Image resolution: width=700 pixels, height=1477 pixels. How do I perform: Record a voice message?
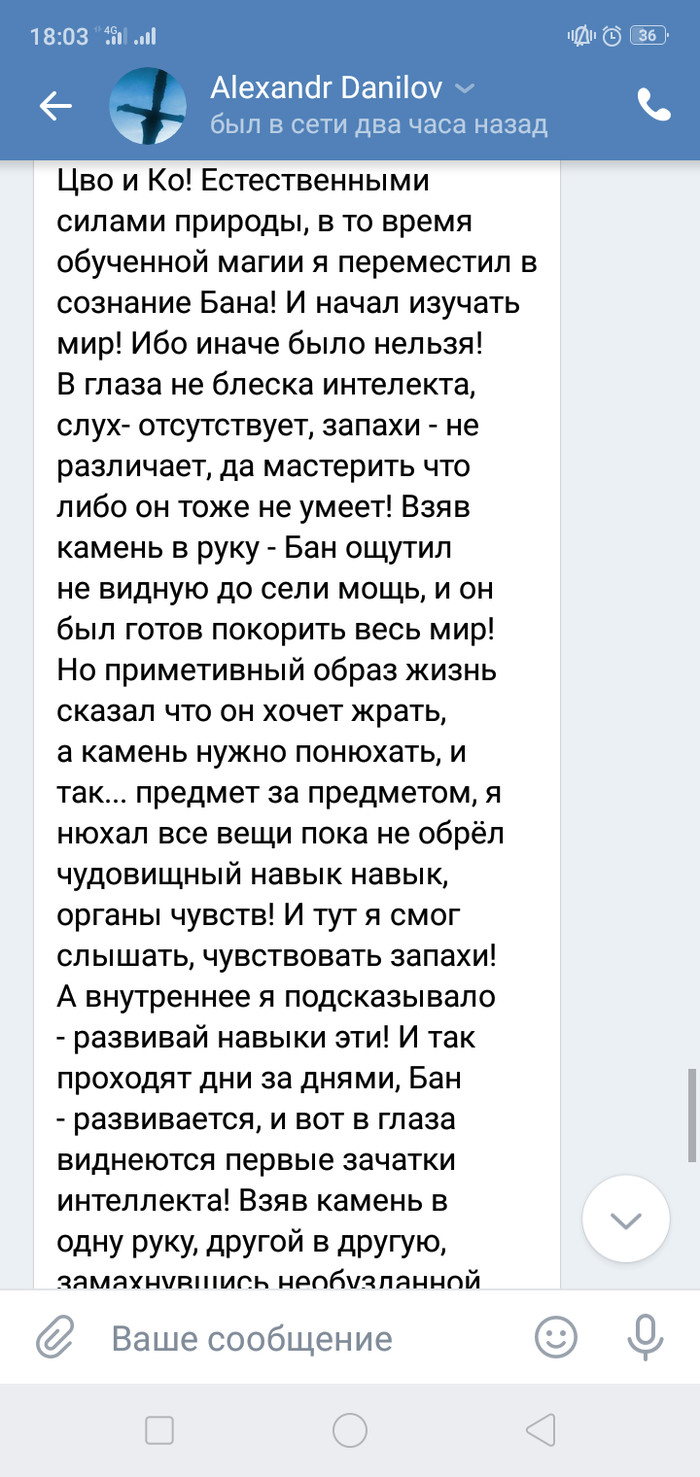pyautogui.click(x=644, y=1337)
